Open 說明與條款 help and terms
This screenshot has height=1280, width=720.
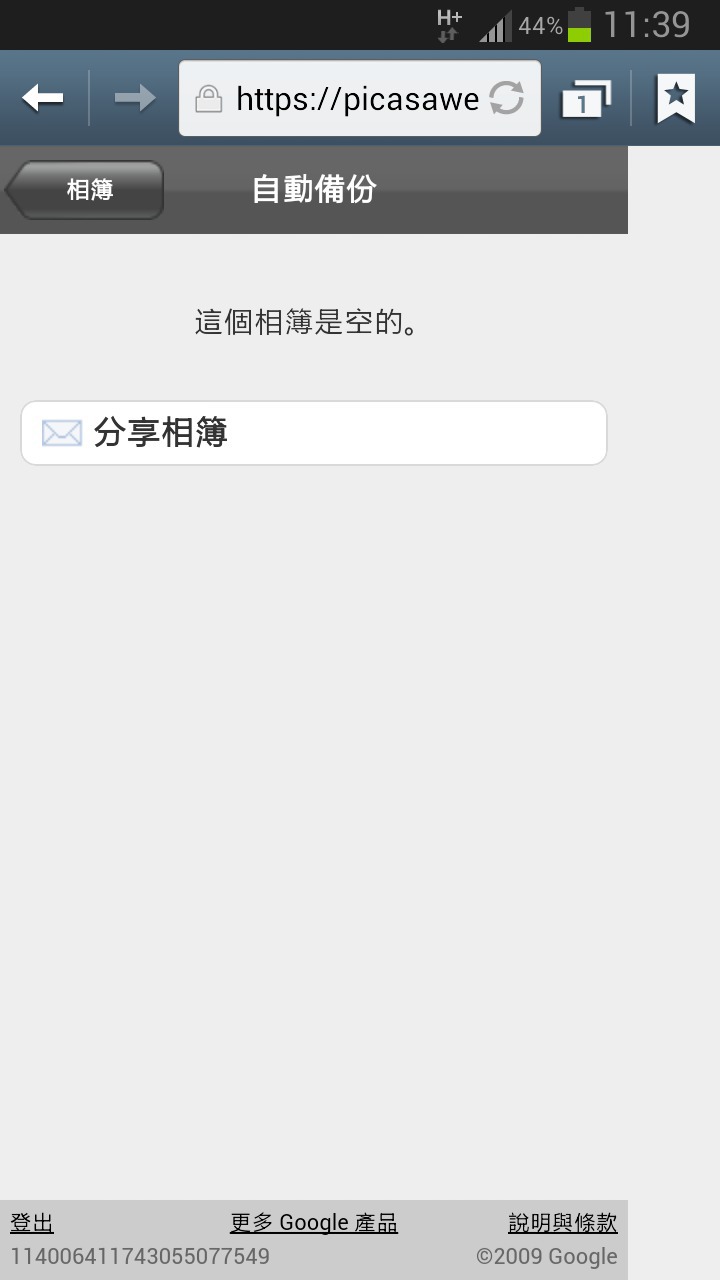[x=562, y=1223]
